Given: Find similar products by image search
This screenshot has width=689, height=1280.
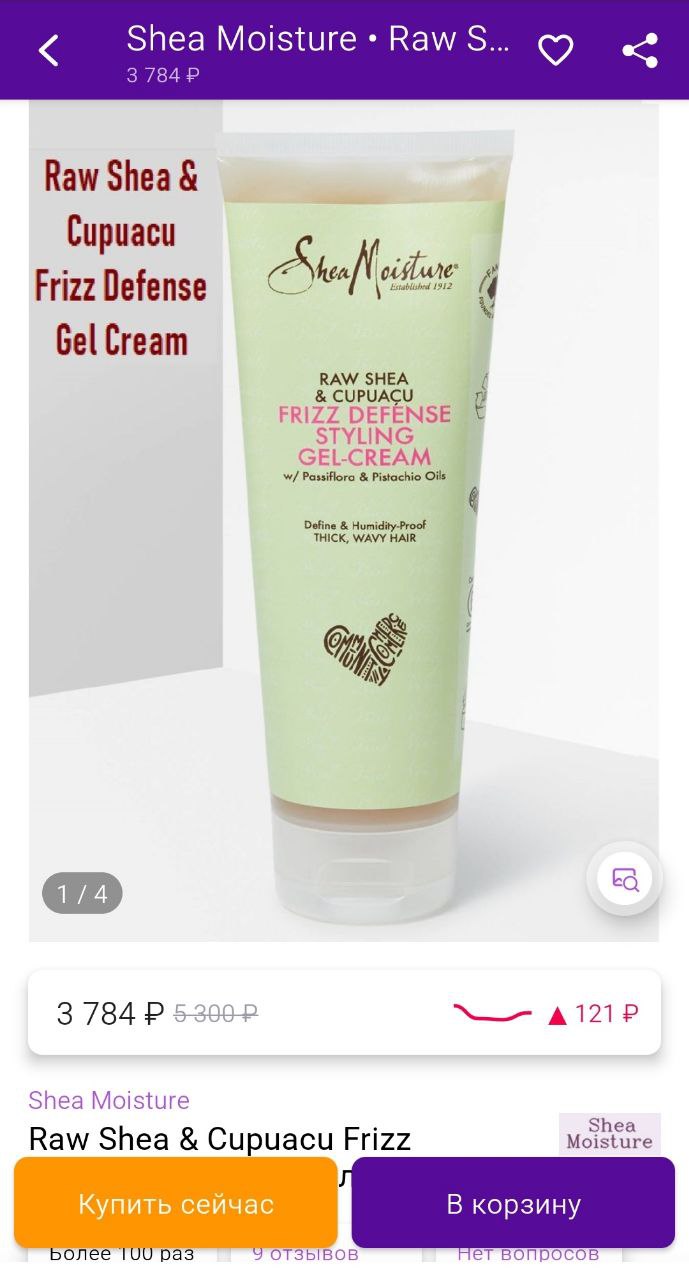Looking at the screenshot, I should click(x=625, y=879).
